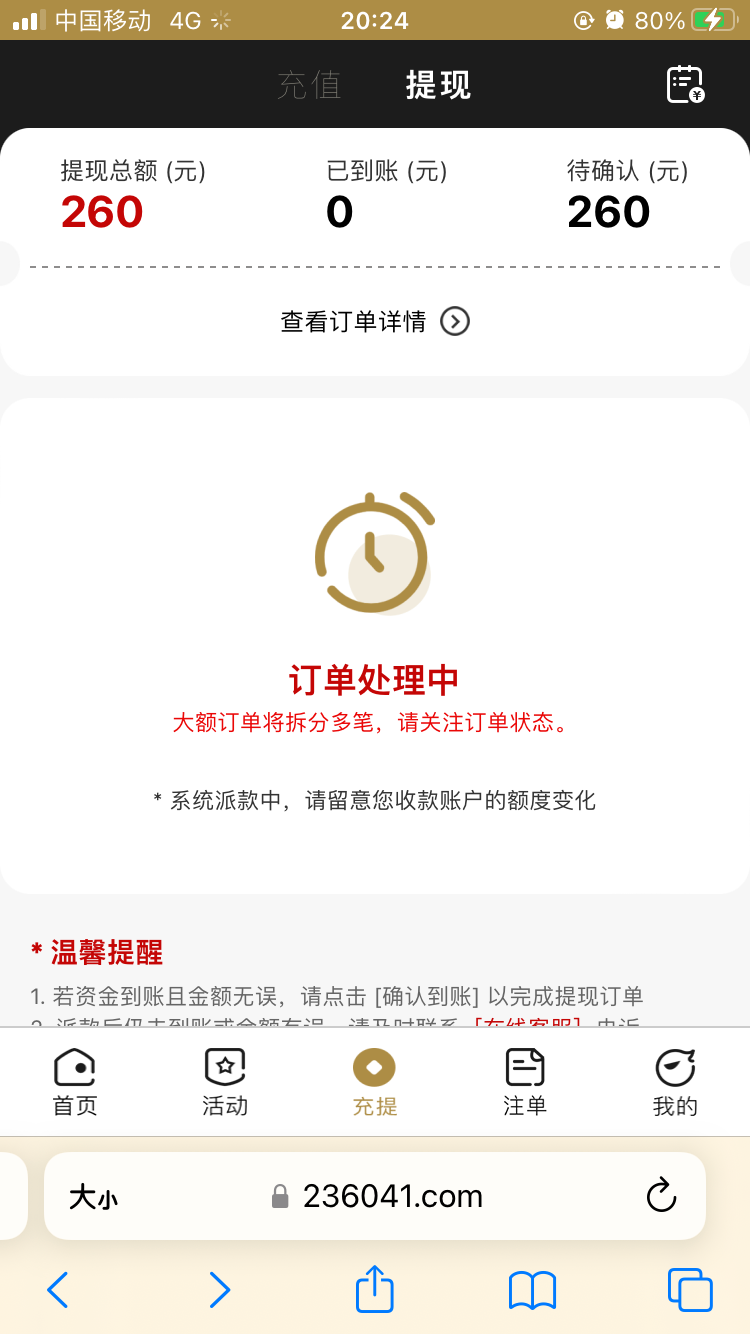The height and width of the screenshot is (1334, 750).
Task: Show all open Safari tabs
Action: click(x=689, y=1290)
